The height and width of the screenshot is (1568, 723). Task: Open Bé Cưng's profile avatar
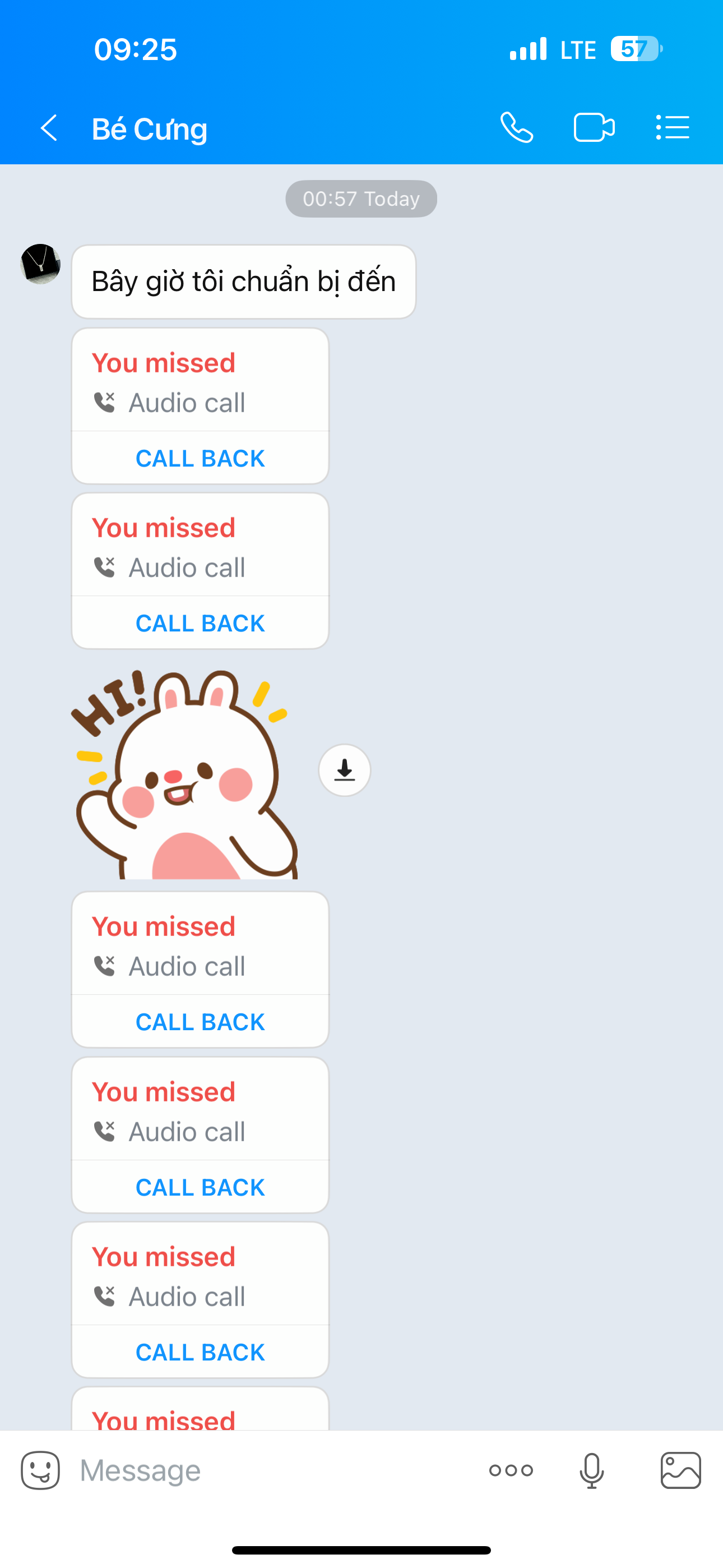tap(40, 264)
